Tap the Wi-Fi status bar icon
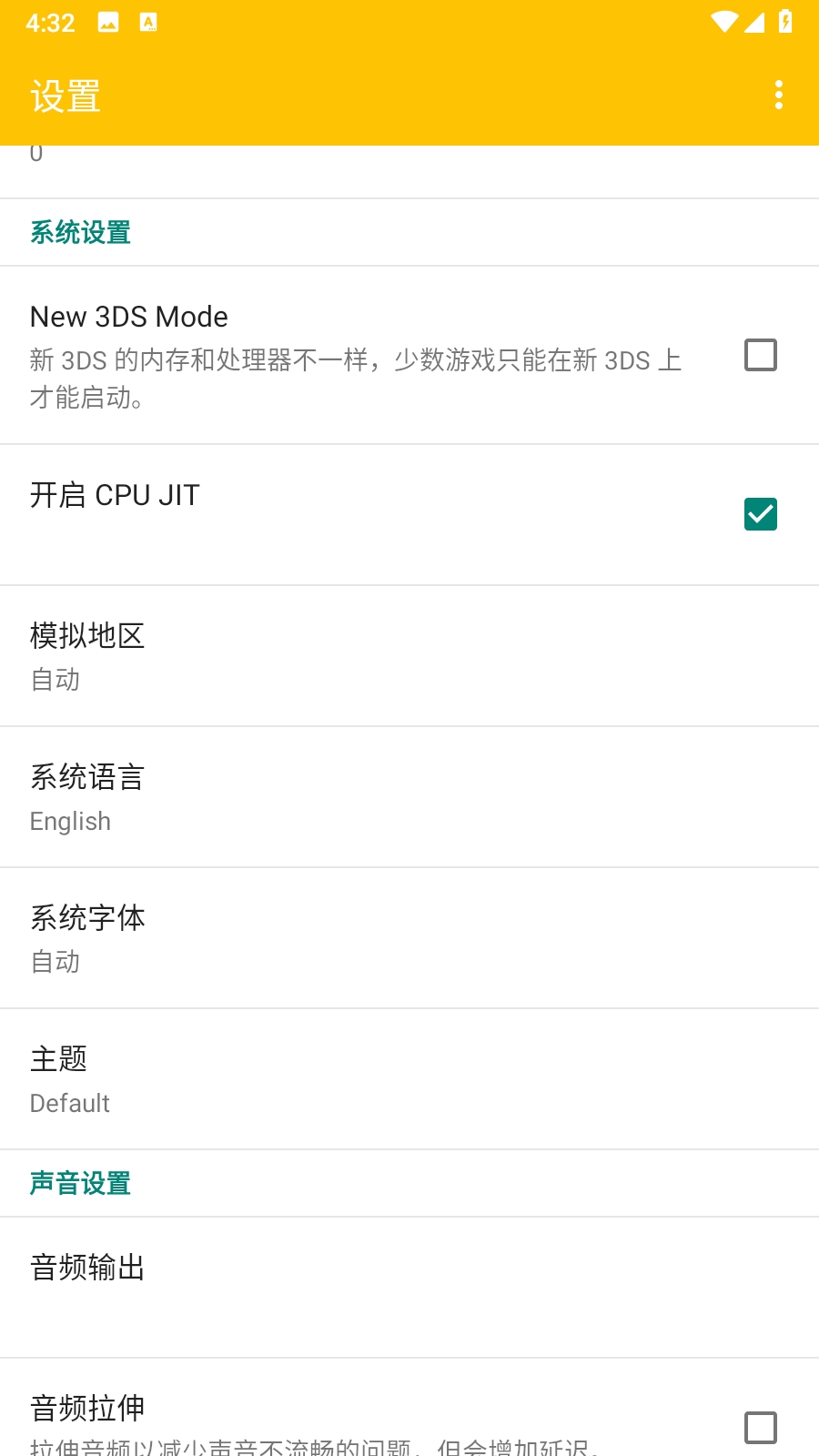This screenshot has width=819, height=1456. pyautogui.click(x=723, y=22)
